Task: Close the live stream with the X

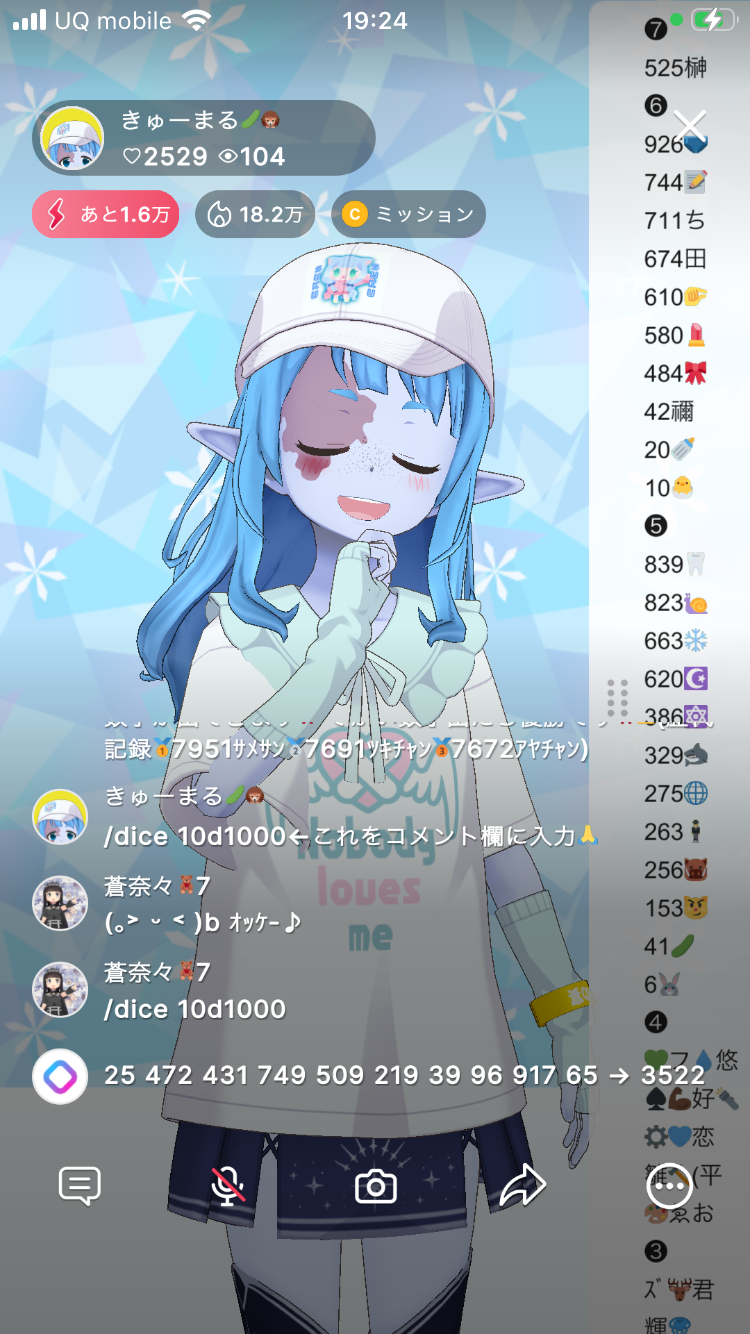Action: [690, 127]
